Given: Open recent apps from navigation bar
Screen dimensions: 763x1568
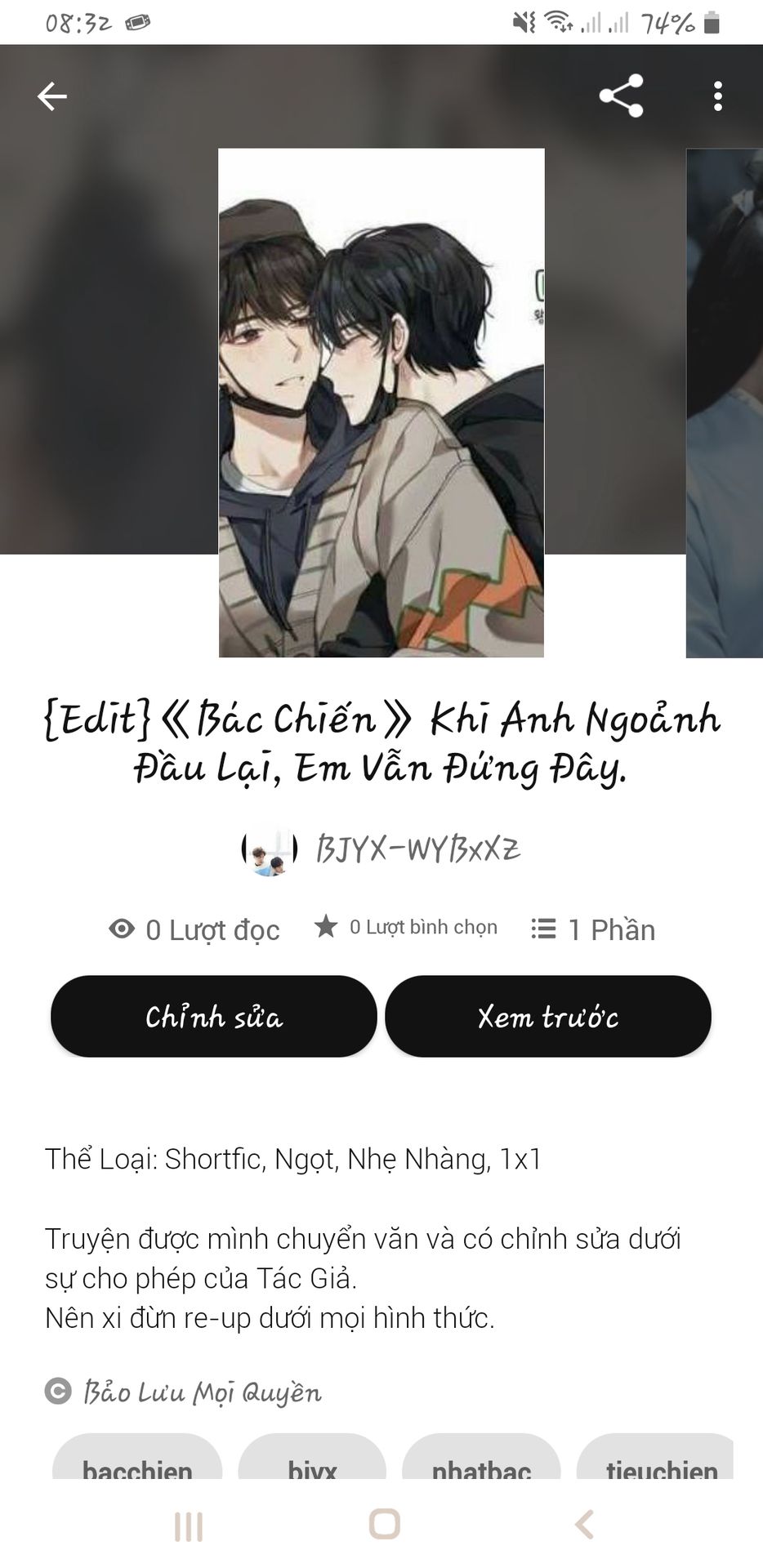Looking at the screenshot, I should pos(189,1526).
